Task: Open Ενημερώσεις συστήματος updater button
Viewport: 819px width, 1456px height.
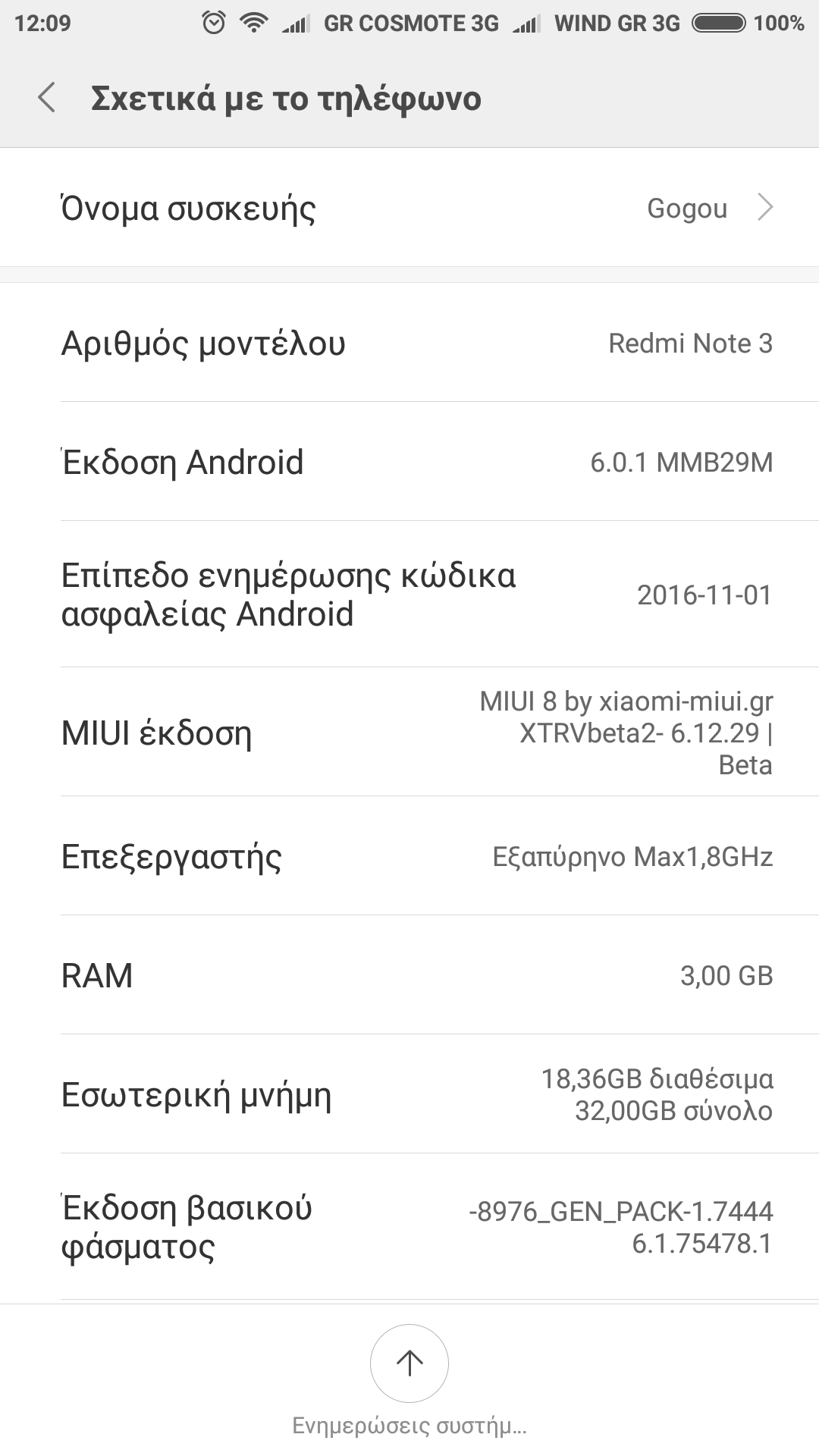Action: [x=409, y=1363]
